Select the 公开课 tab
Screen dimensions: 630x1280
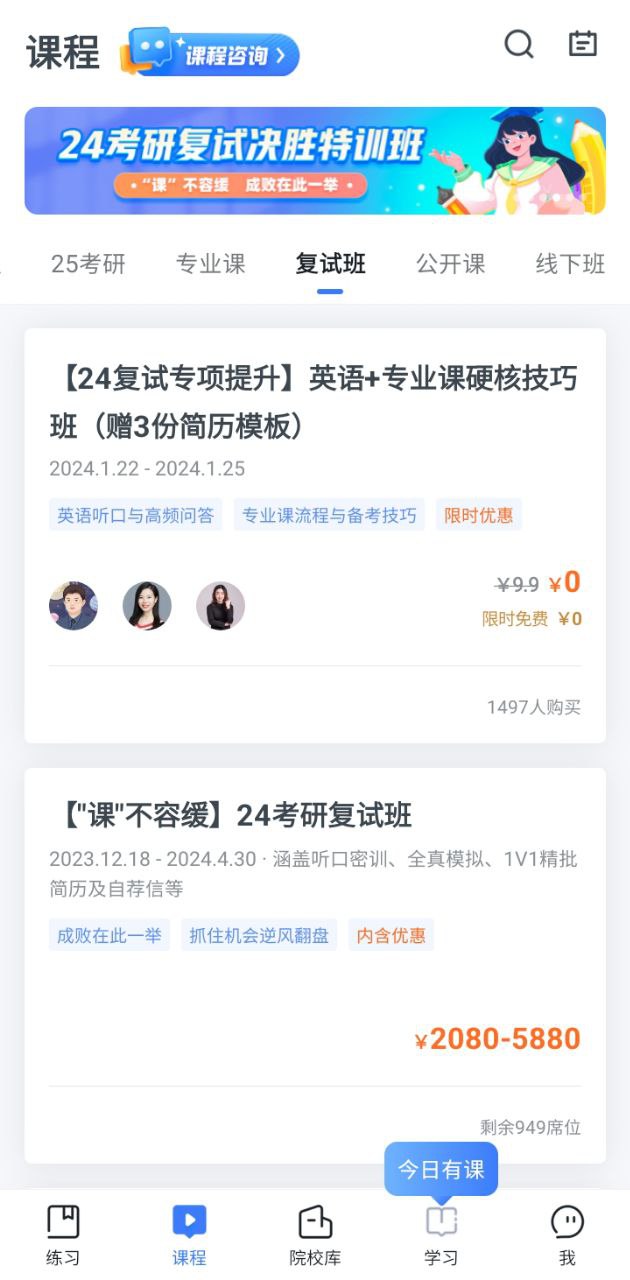click(450, 264)
